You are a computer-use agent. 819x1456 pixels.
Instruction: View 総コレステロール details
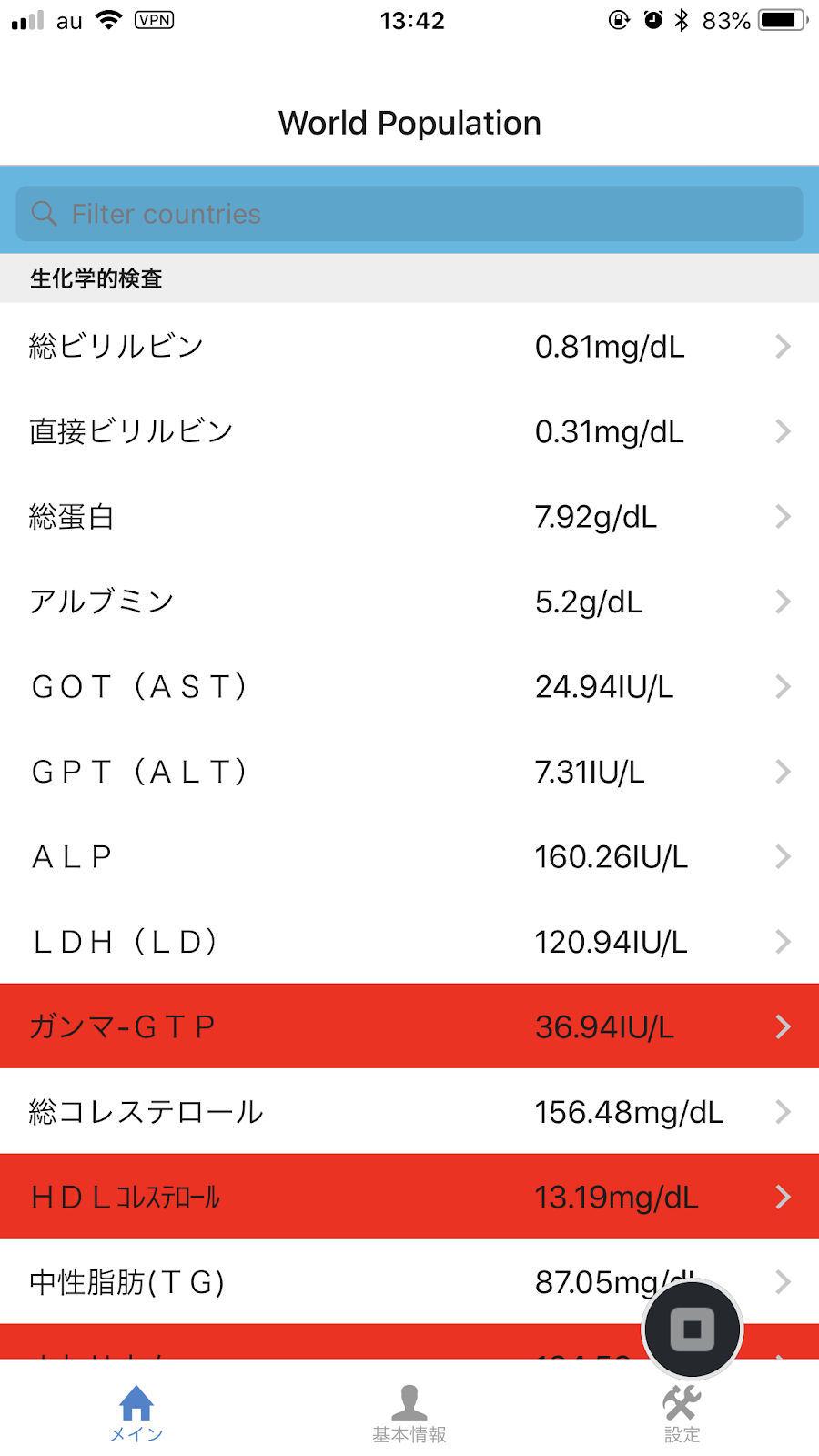click(409, 1111)
